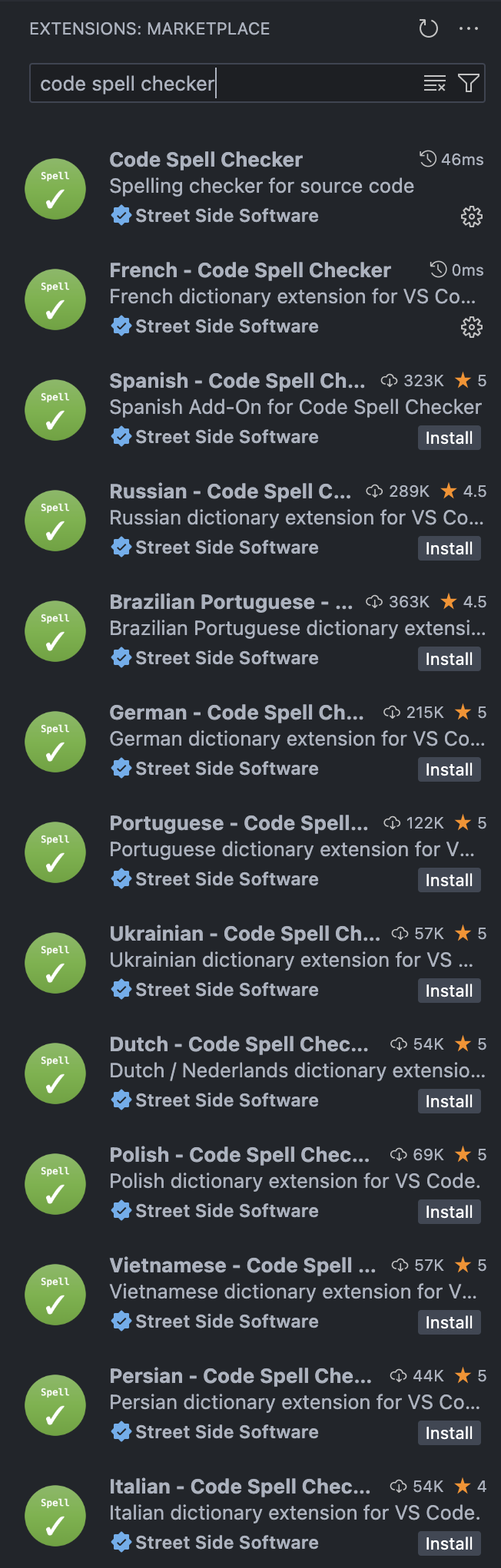501x1568 pixels.
Task: Open manage gear for Code Spell Checker
Action: (471, 217)
